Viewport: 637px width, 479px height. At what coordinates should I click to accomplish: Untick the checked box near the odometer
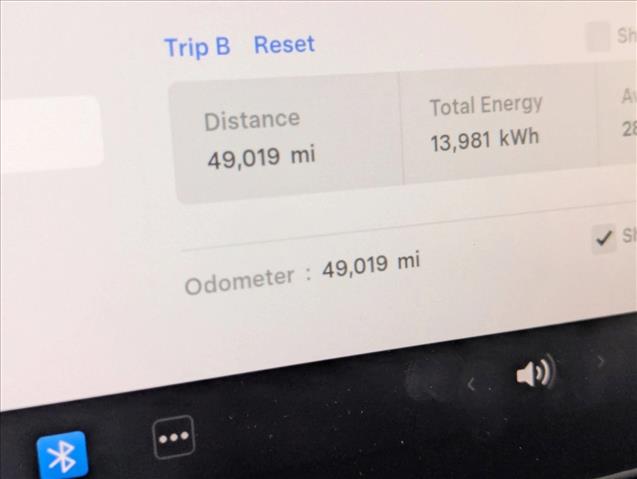[603, 238]
